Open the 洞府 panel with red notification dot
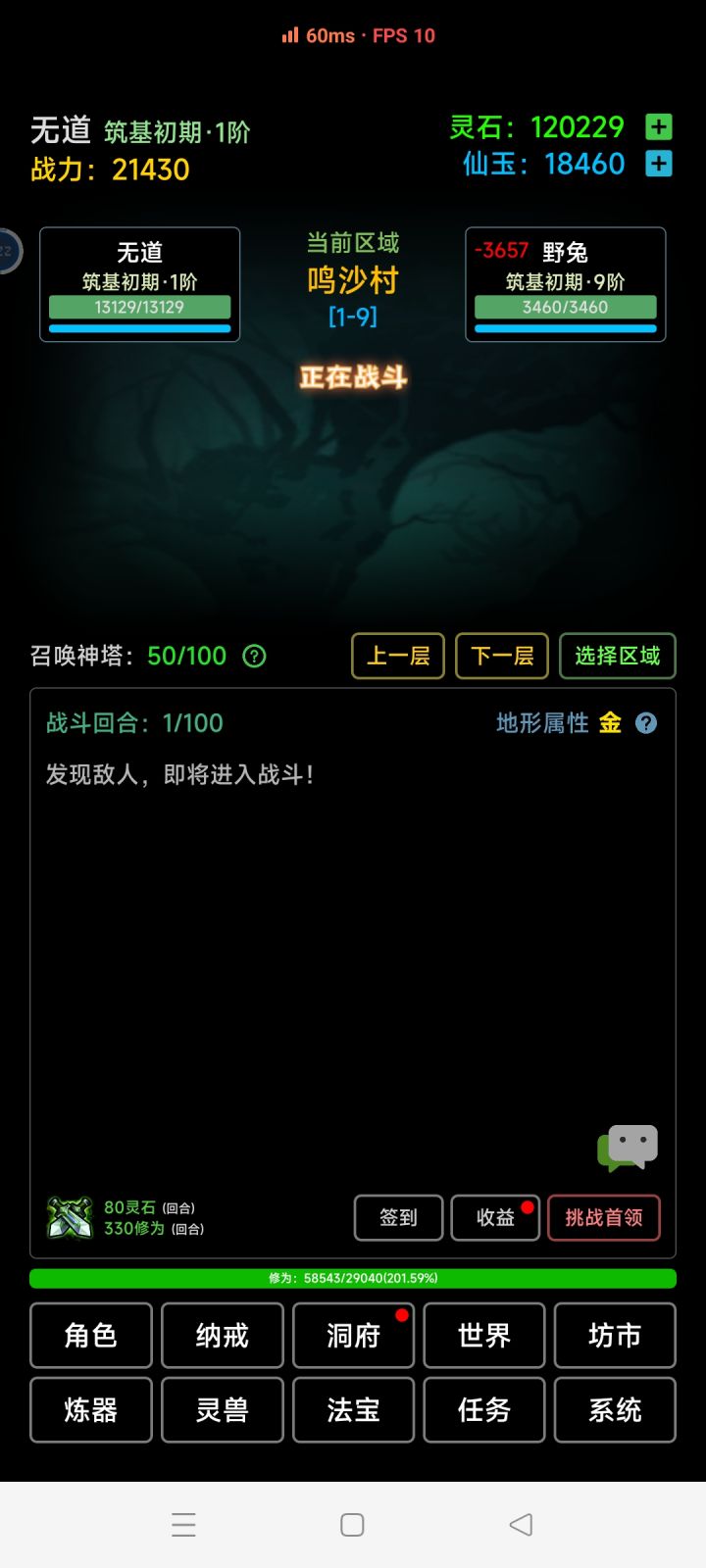 [x=353, y=1336]
